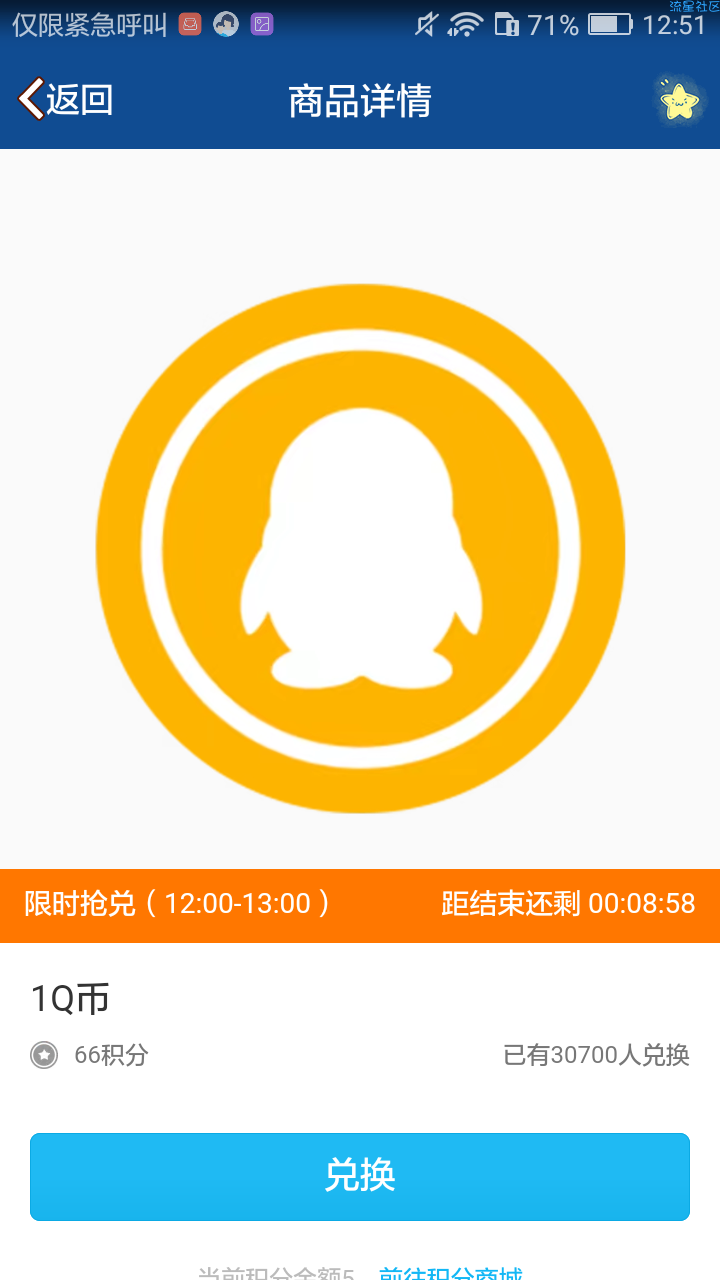Tap the 兑换 button to redeem
This screenshot has height=1280, width=720.
click(360, 1176)
